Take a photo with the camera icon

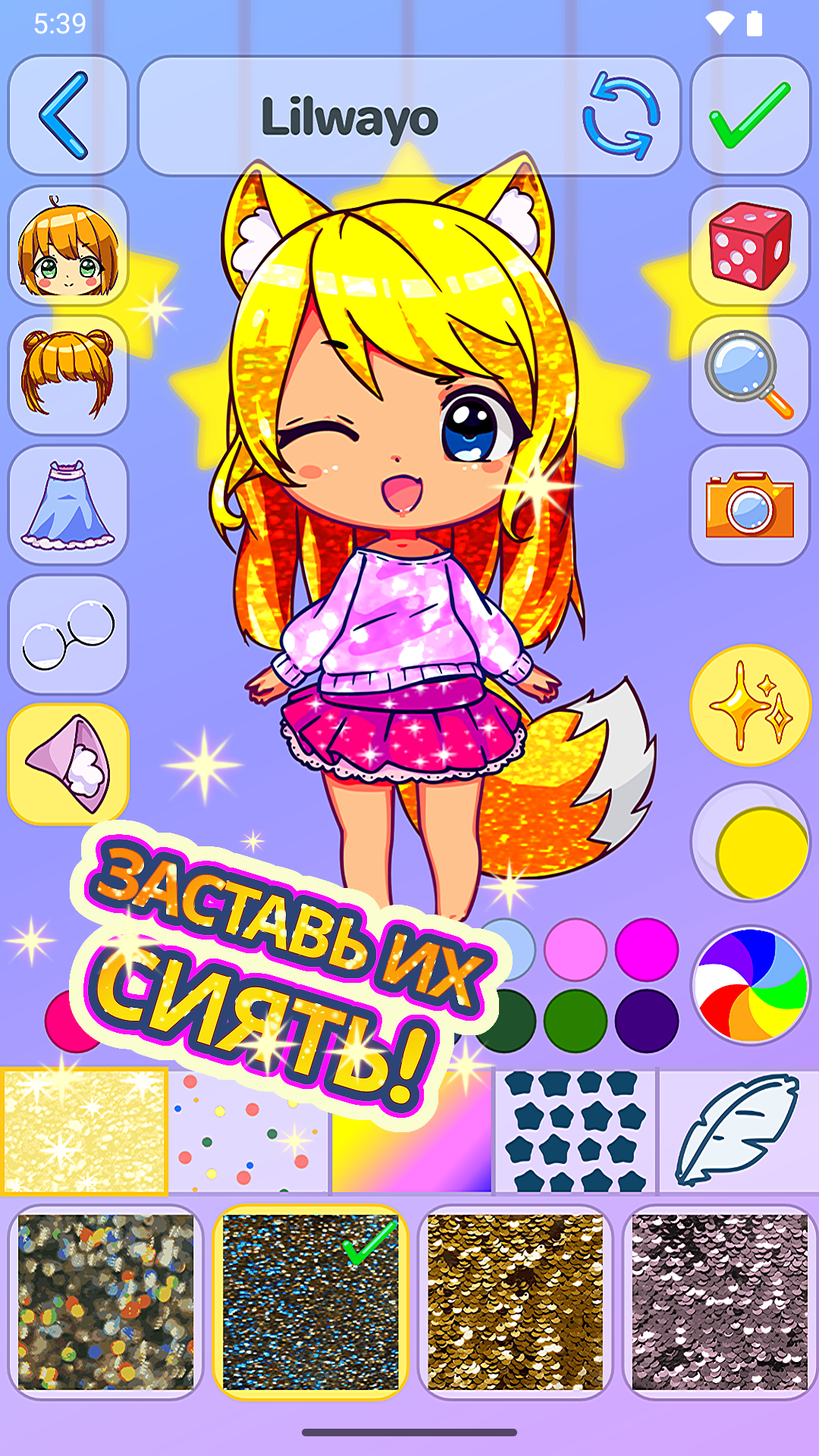point(750,505)
